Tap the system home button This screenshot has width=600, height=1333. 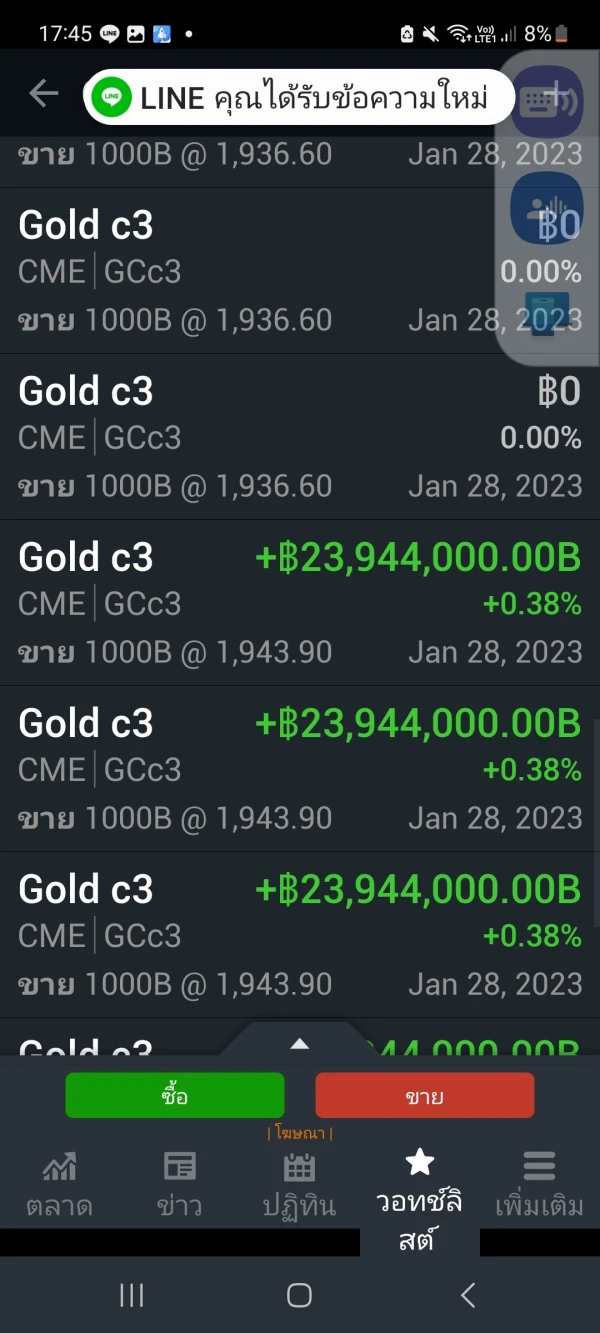coord(299,1296)
